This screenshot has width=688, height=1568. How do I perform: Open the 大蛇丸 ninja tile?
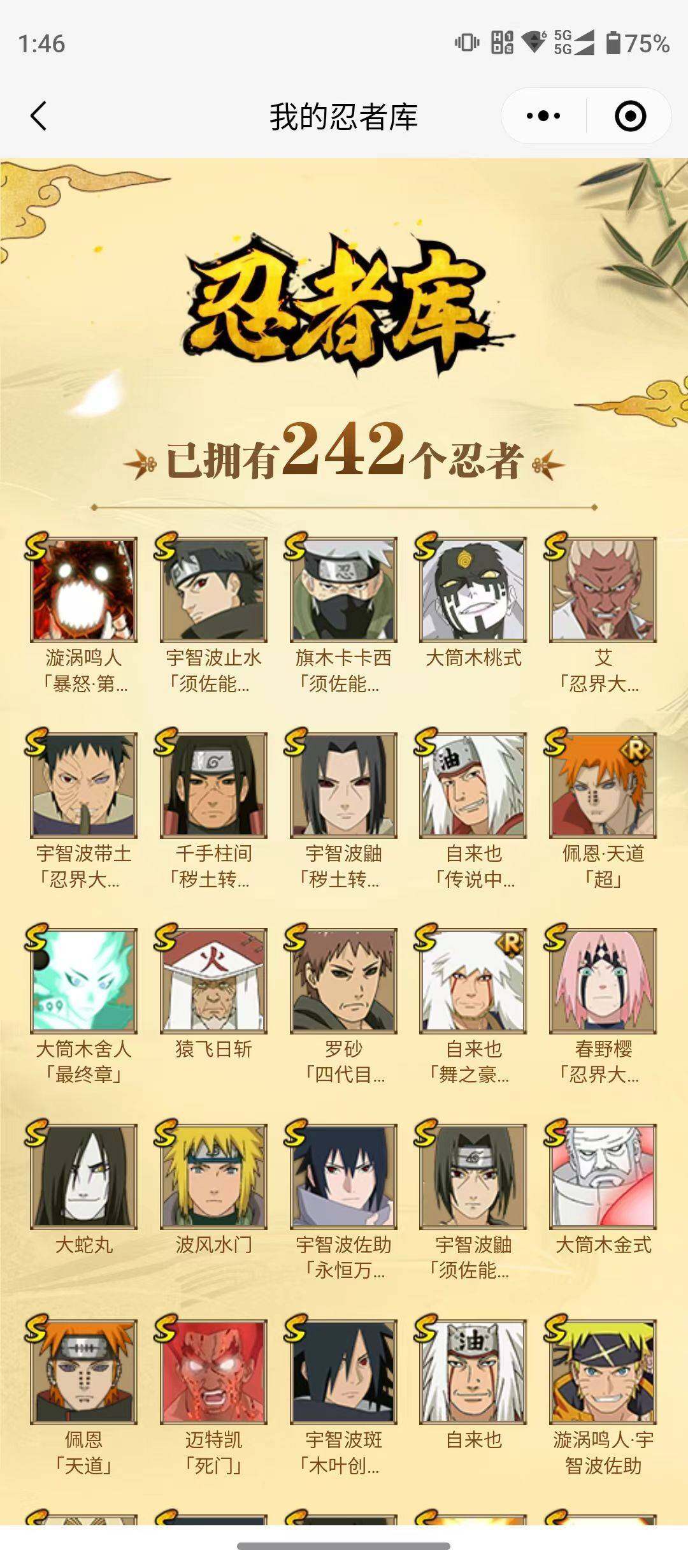coord(83,1177)
